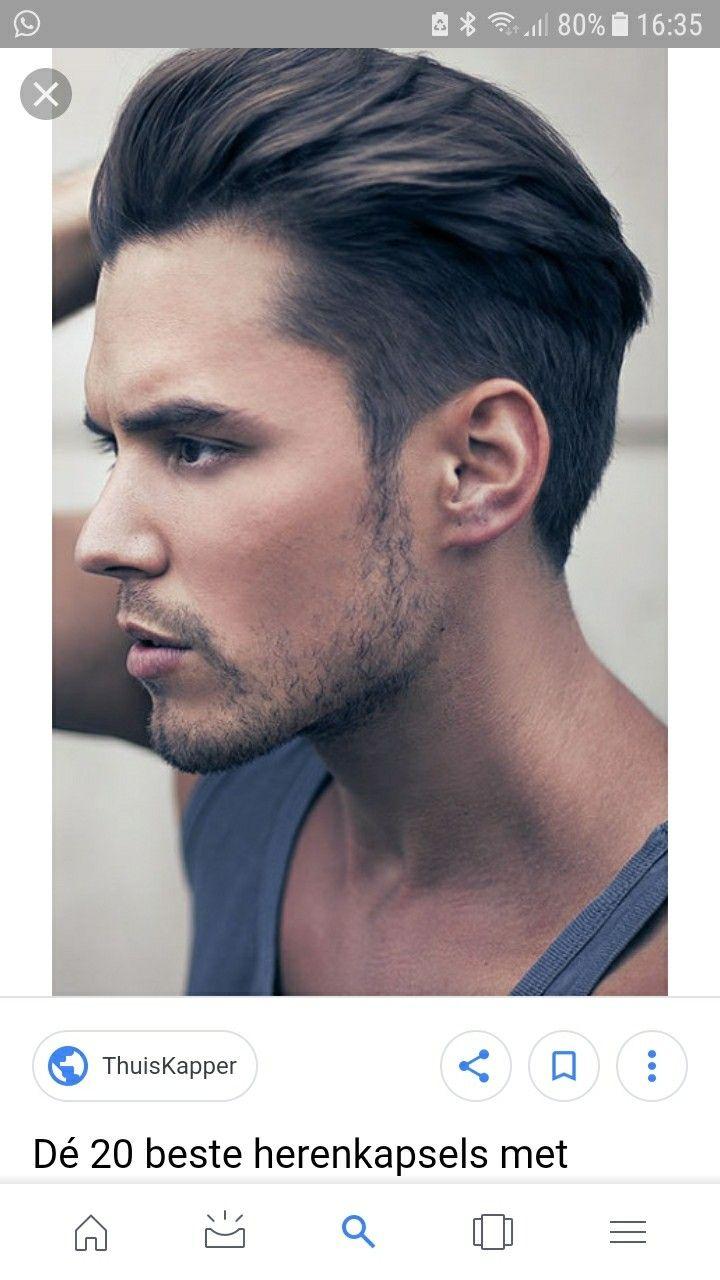Open the recent tabs view

click(x=492, y=1232)
